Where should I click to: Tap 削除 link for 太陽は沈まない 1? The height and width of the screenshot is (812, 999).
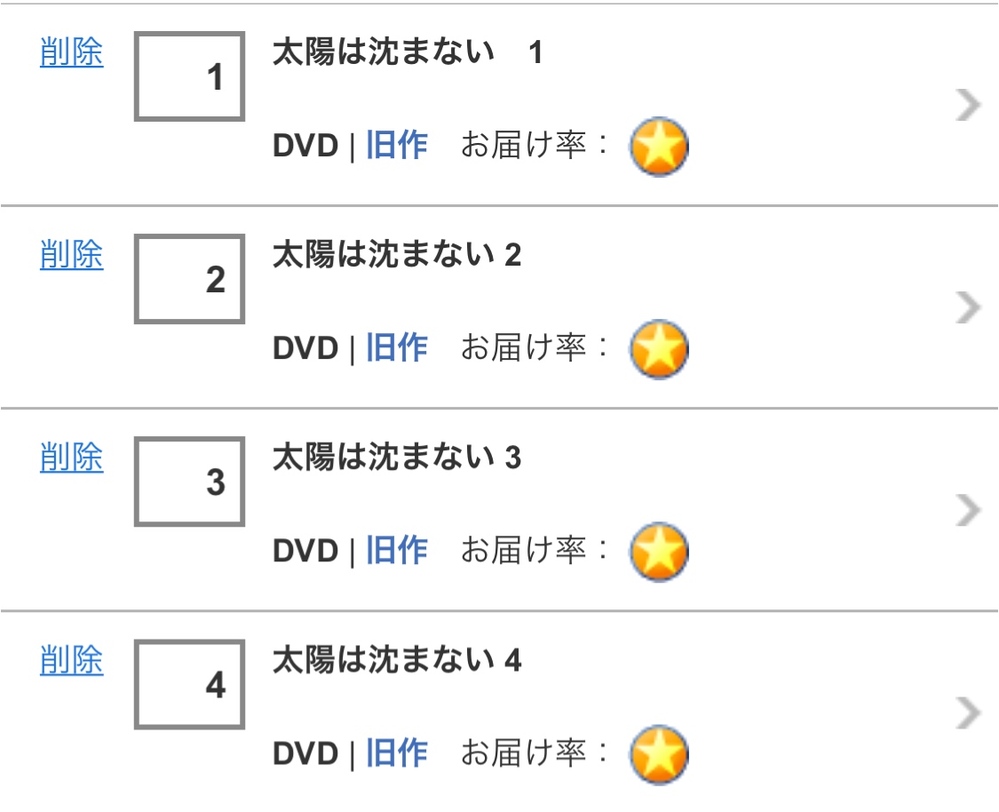[71, 52]
